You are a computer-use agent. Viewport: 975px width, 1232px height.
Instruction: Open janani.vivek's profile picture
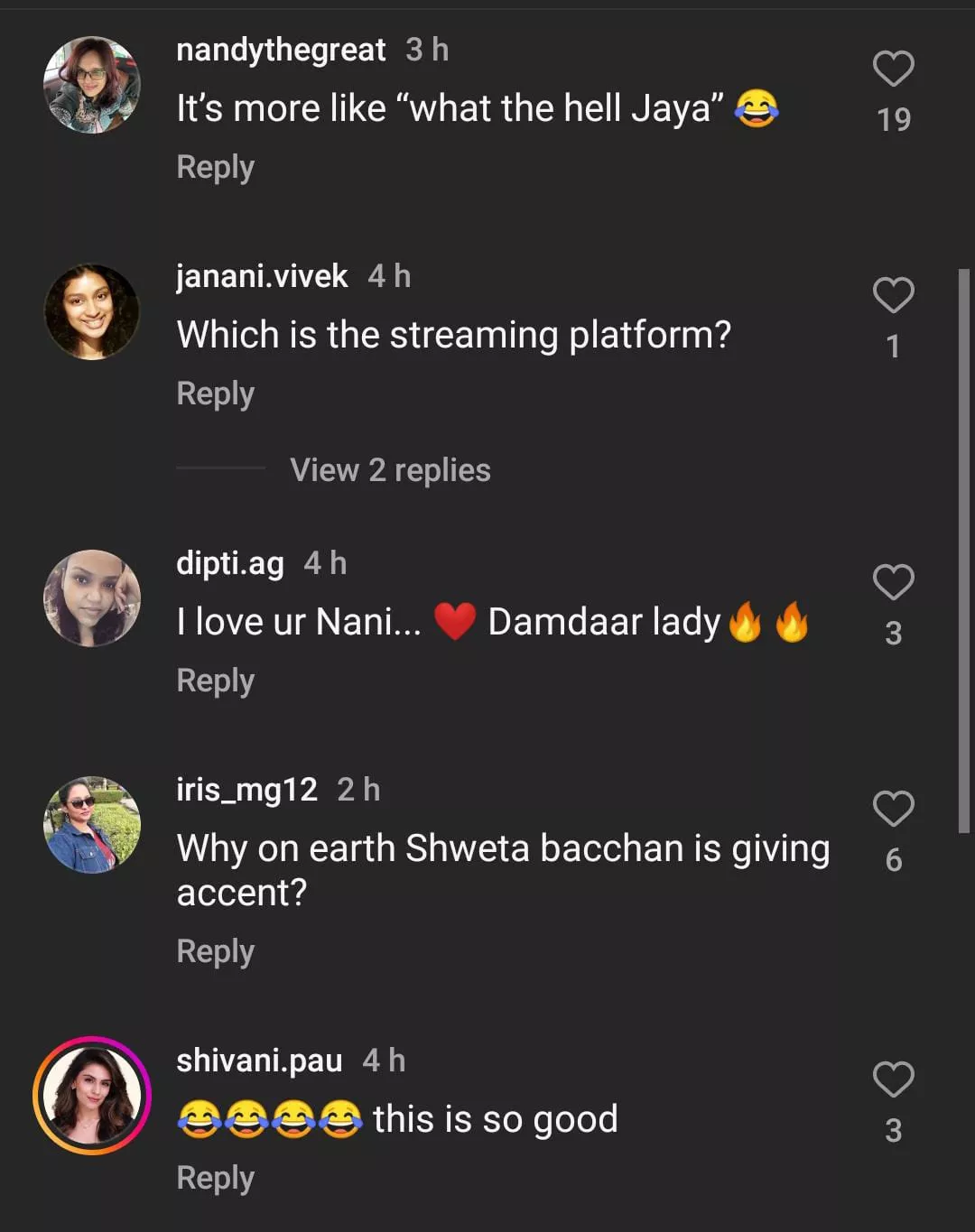coord(92,311)
